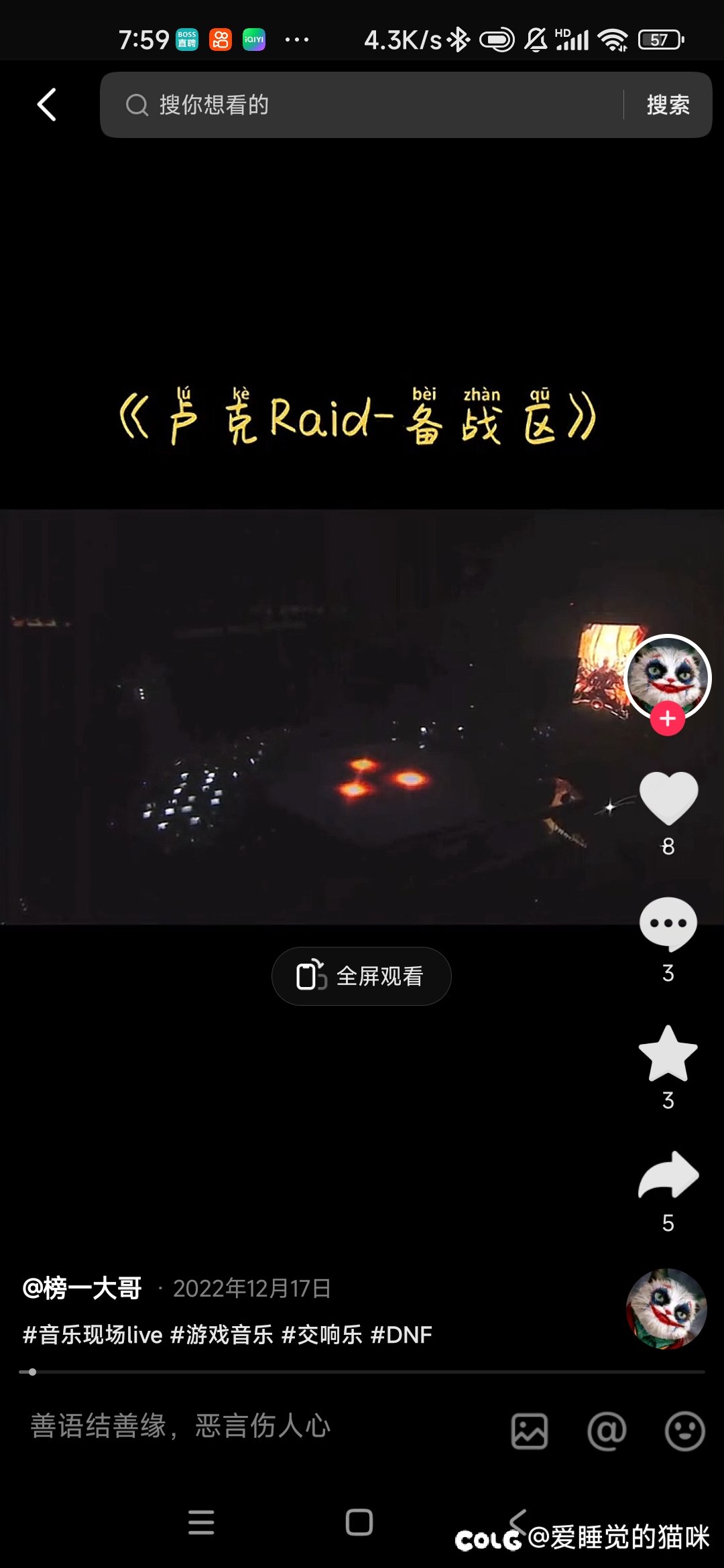Open the uploader's joker cat avatar
Screen dimensions: 724x1568
(x=667, y=675)
